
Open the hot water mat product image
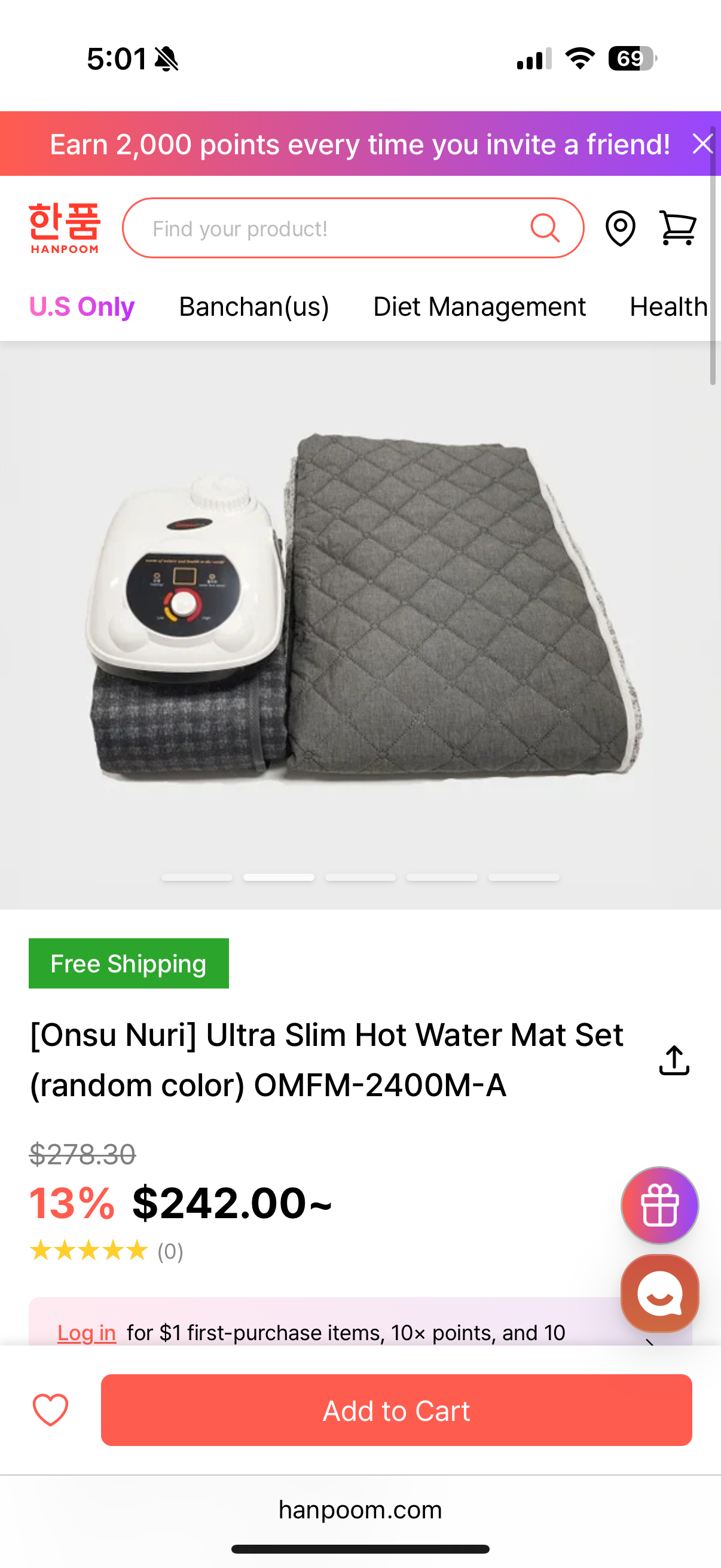point(360,609)
